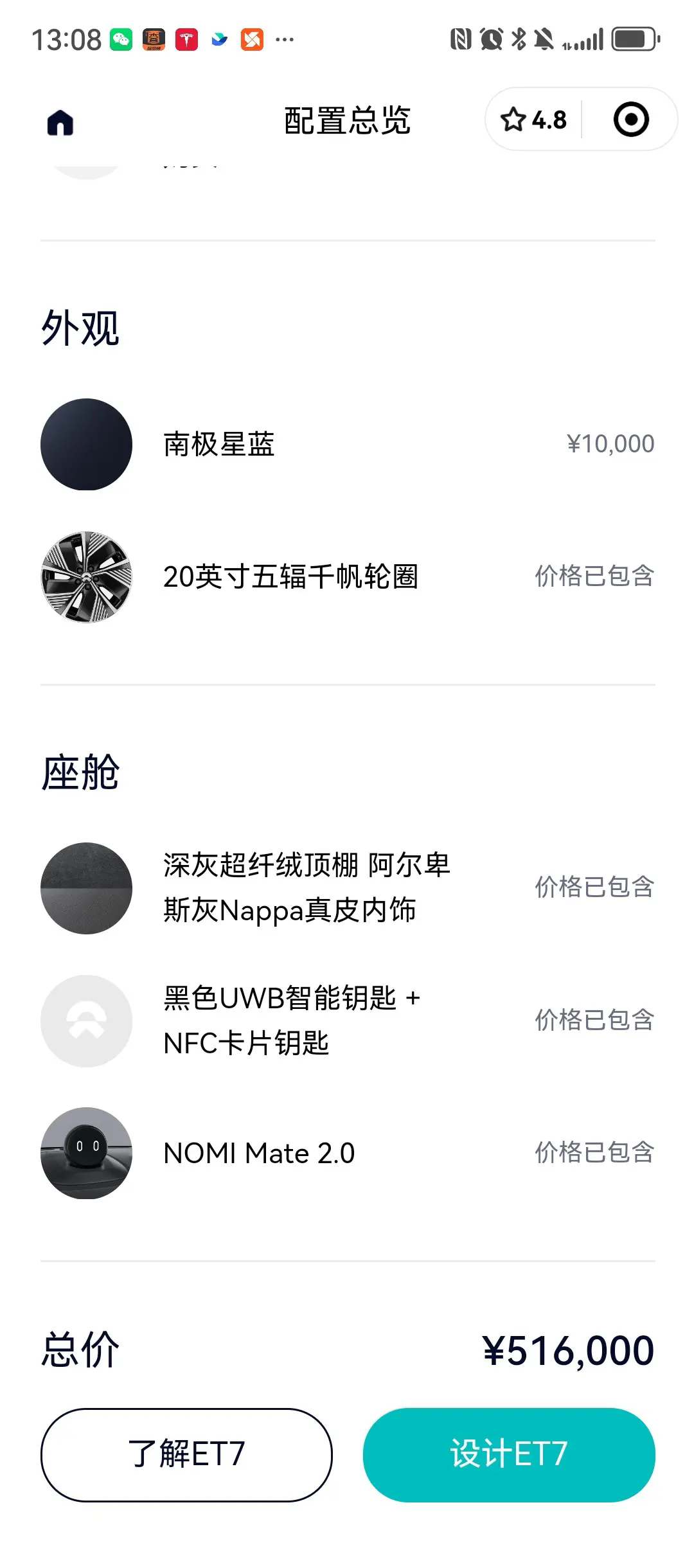Open the 4.8 star rating
694x1568 pixels.
pyautogui.click(x=534, y=120)
